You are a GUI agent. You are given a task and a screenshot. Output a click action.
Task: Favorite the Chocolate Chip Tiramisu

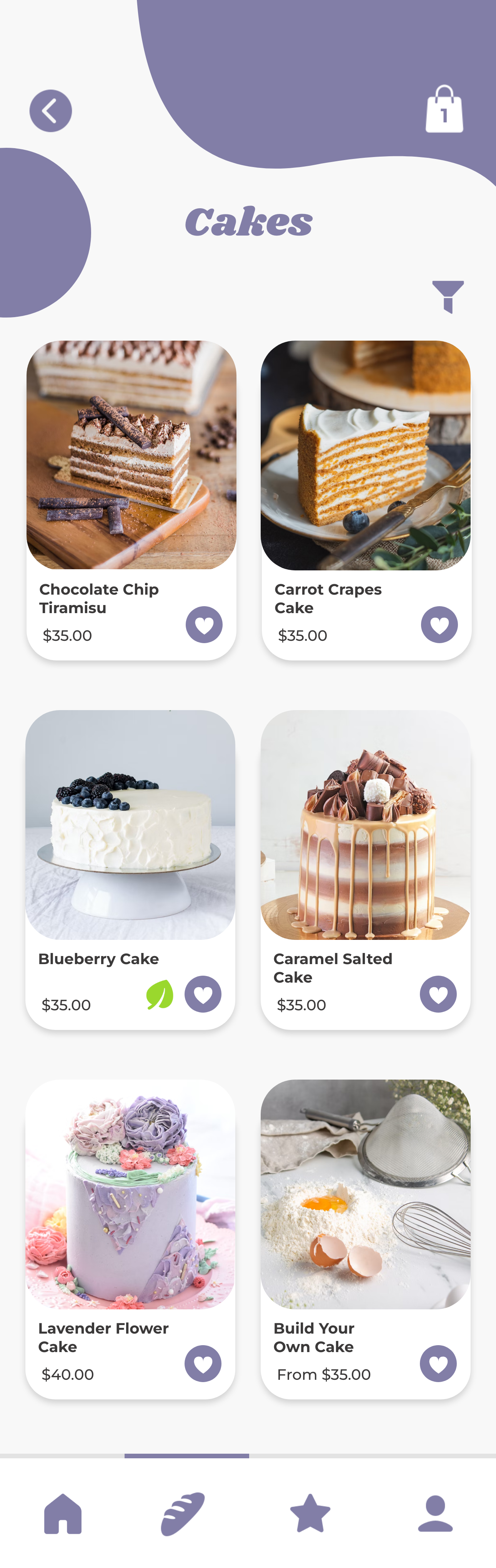(x=204, y=625)
